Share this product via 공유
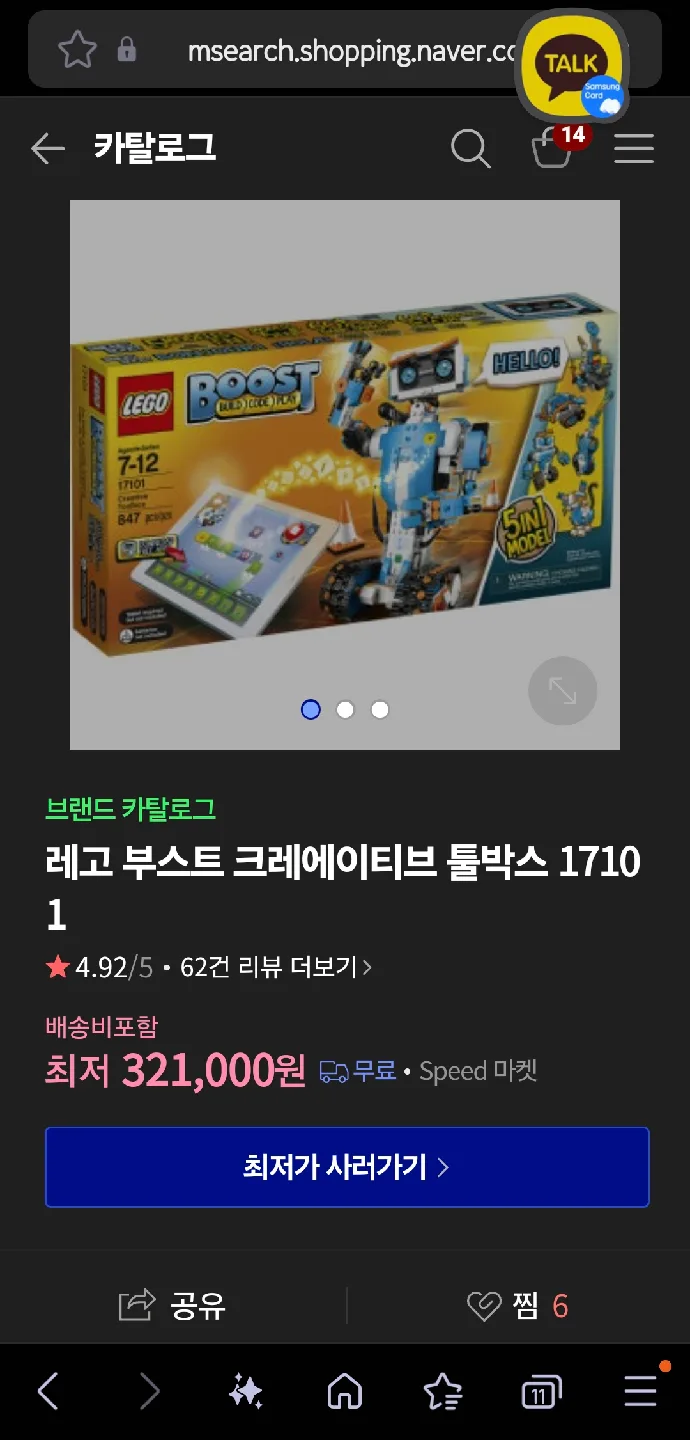 click(172, 1305)
